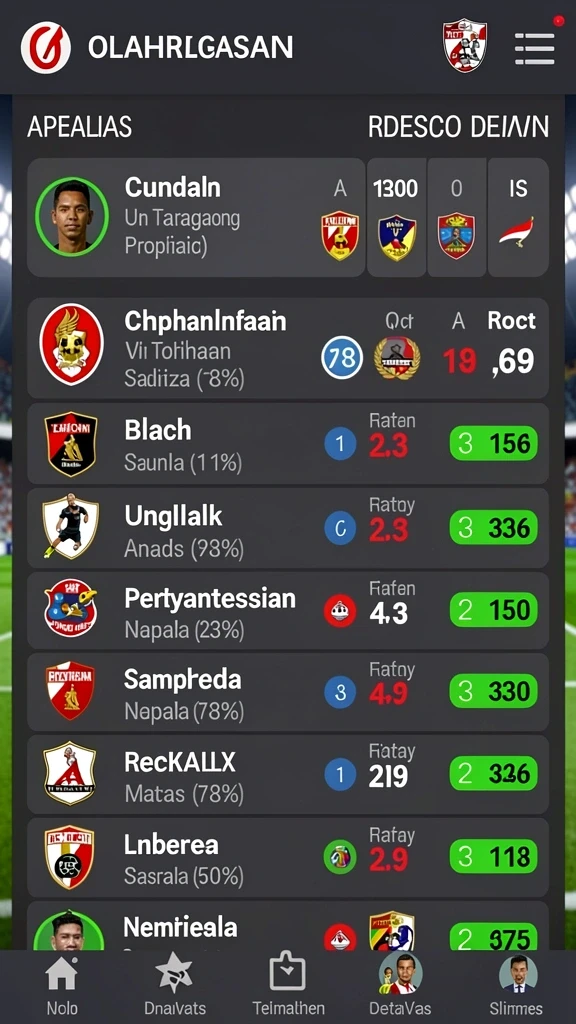Tap the club badge in the header

(464, 45)
